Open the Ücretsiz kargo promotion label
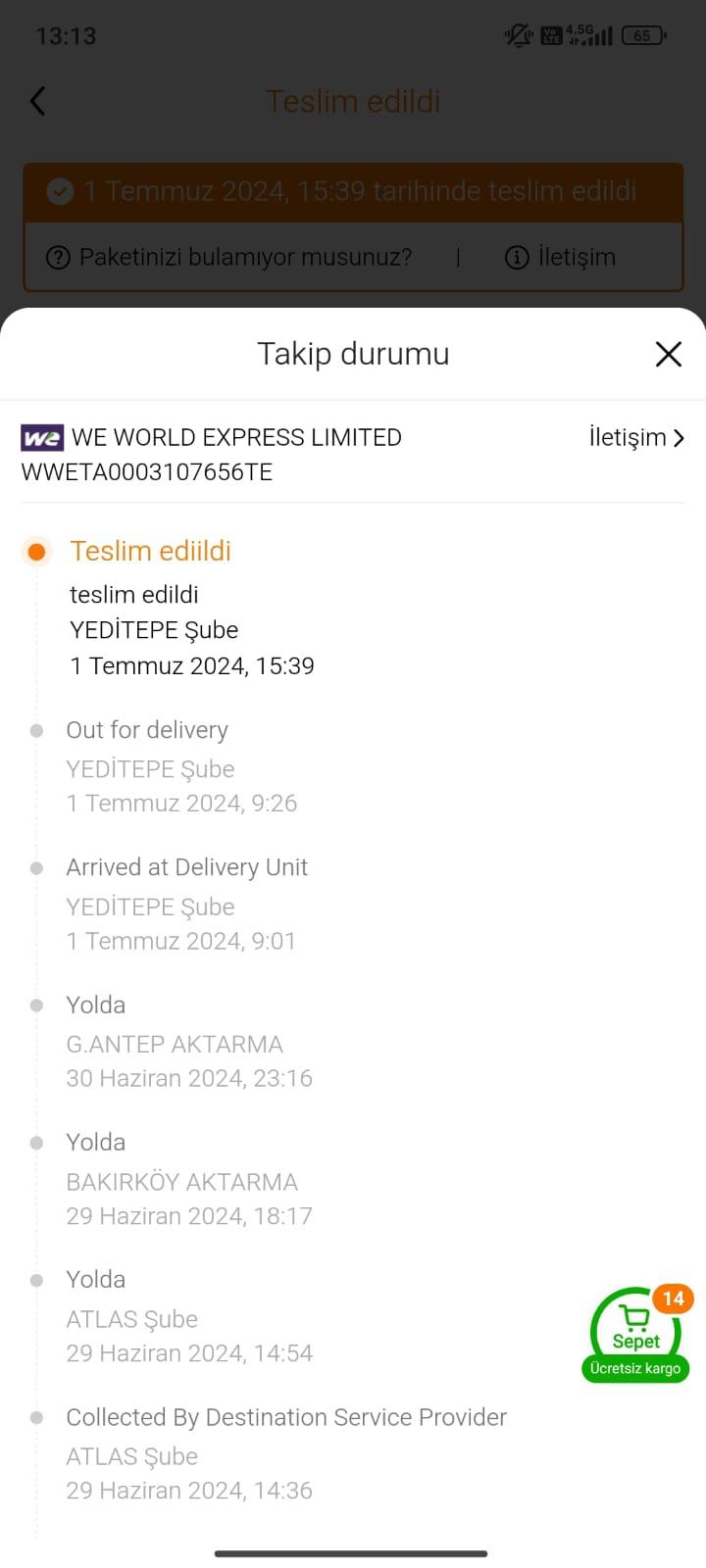The image size is (706, 1568). 634,1368
